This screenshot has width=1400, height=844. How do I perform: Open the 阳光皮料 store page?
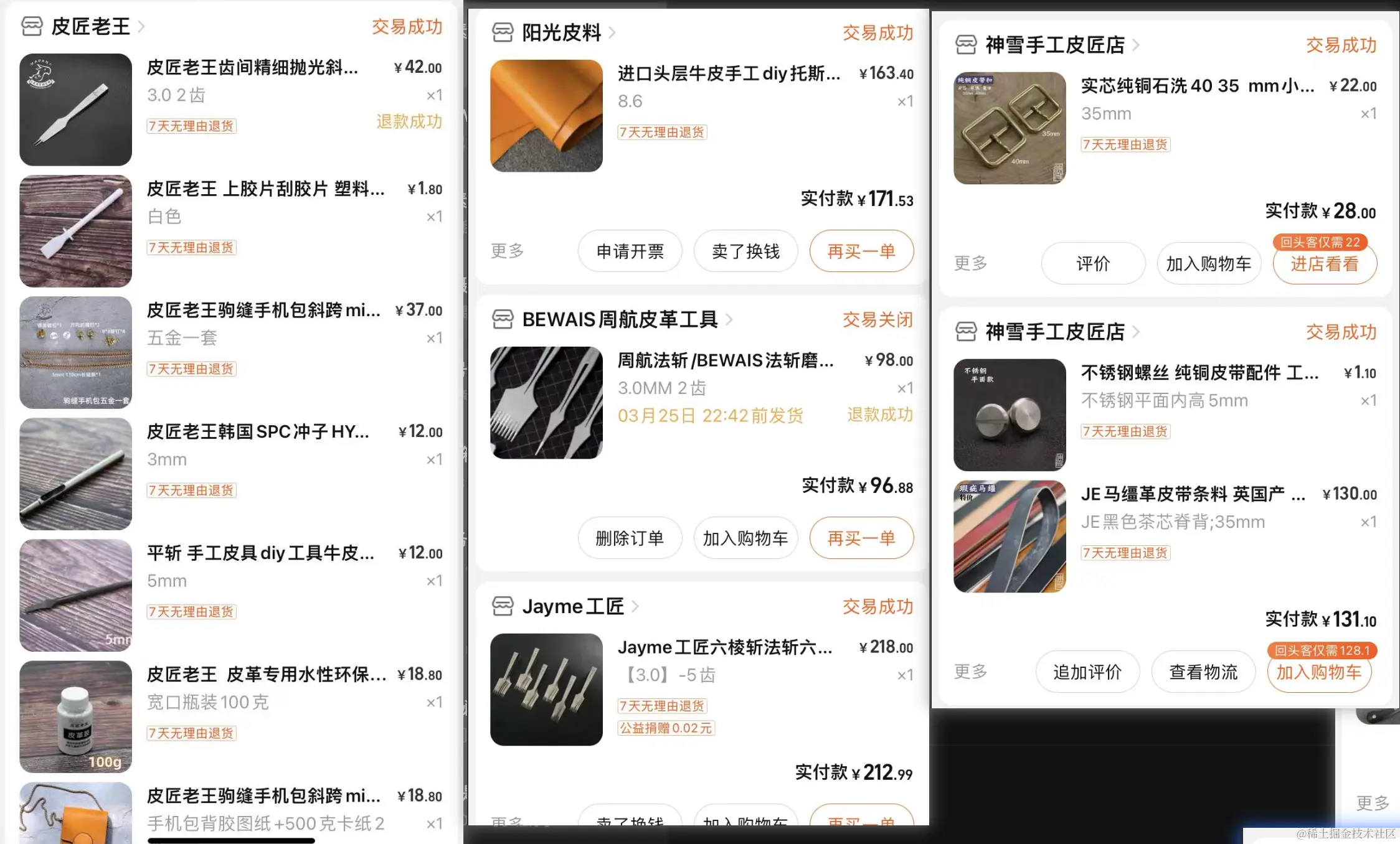[x=561, y=32]
